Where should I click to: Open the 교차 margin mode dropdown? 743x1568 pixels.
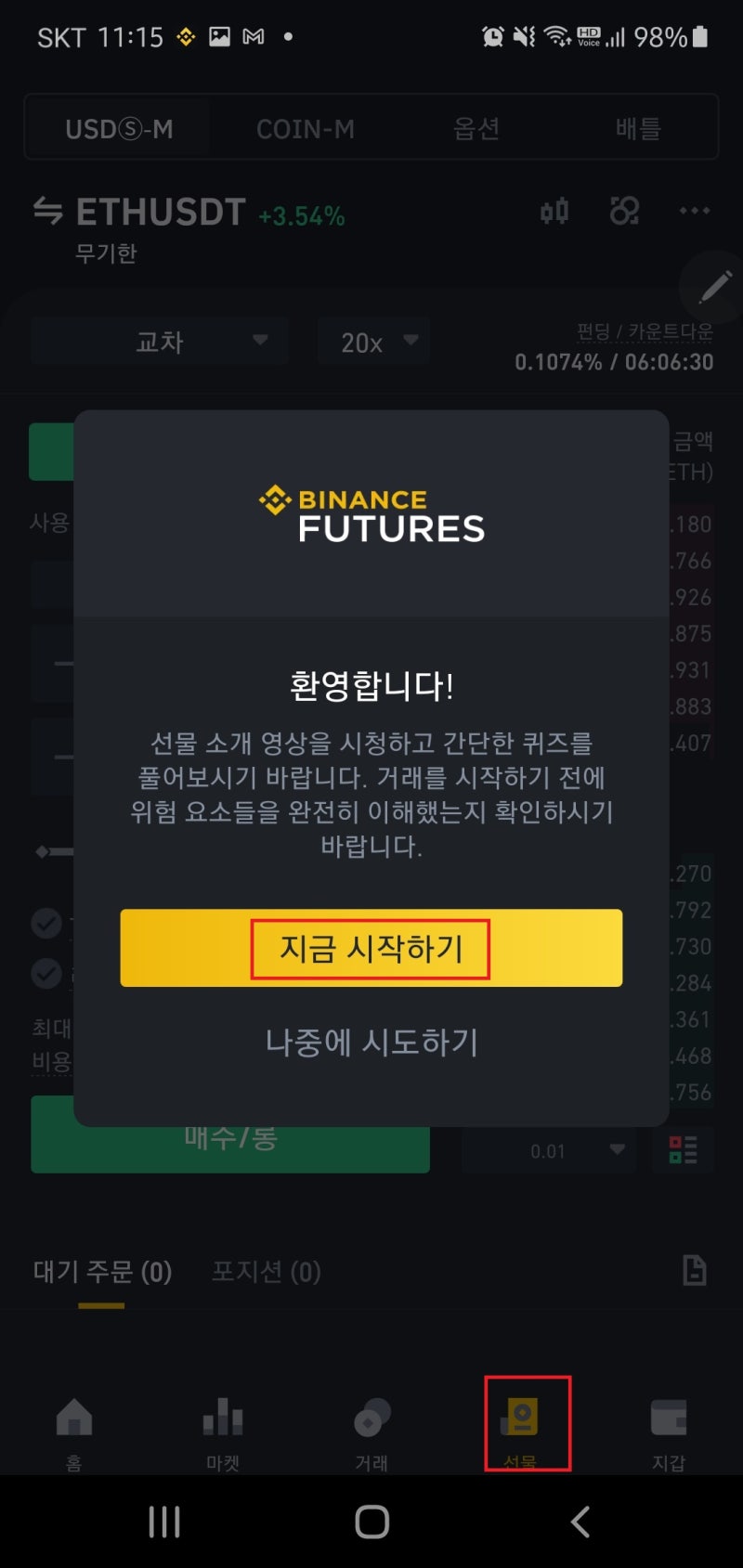click(158, 341)
